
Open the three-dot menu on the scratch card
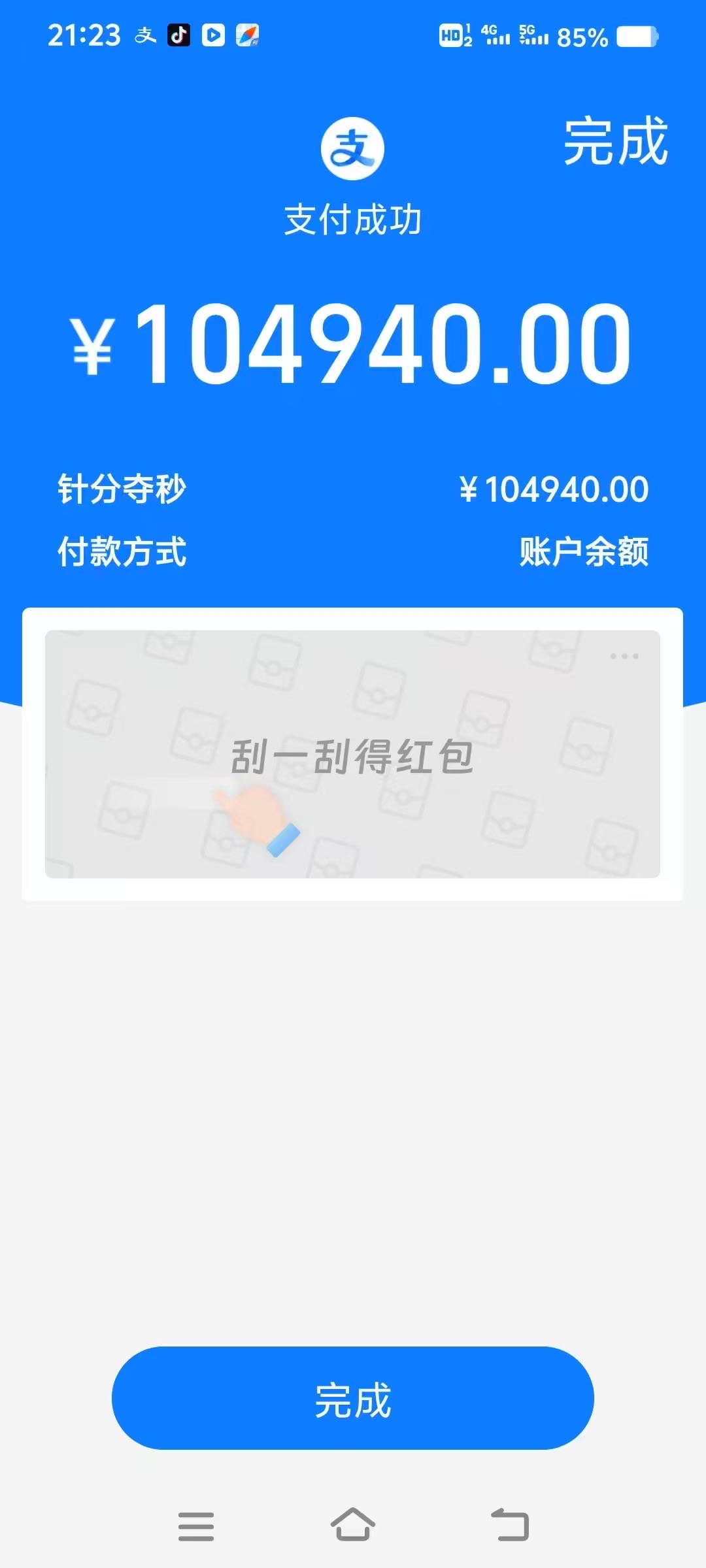[x=624, y=656]
